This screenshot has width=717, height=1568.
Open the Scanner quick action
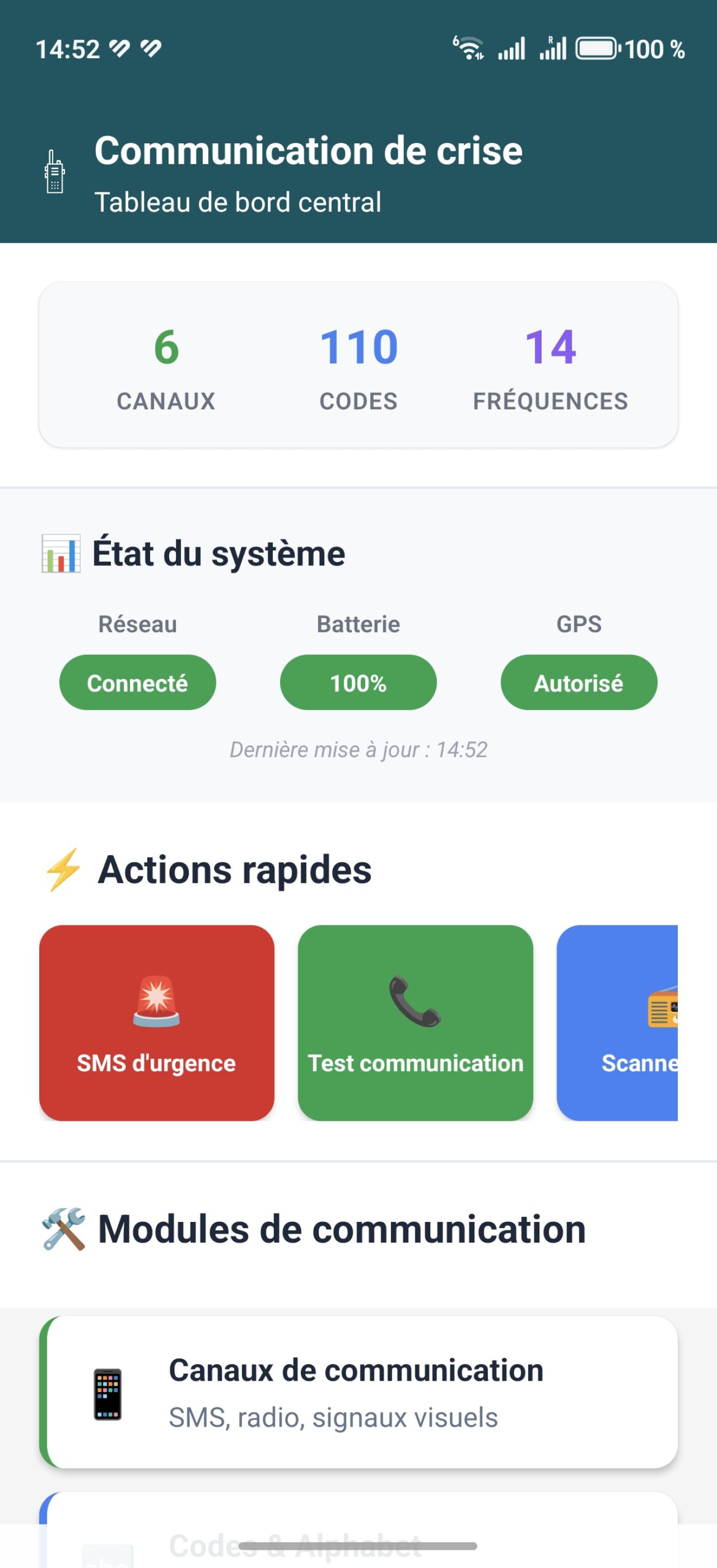(617, 1022)
